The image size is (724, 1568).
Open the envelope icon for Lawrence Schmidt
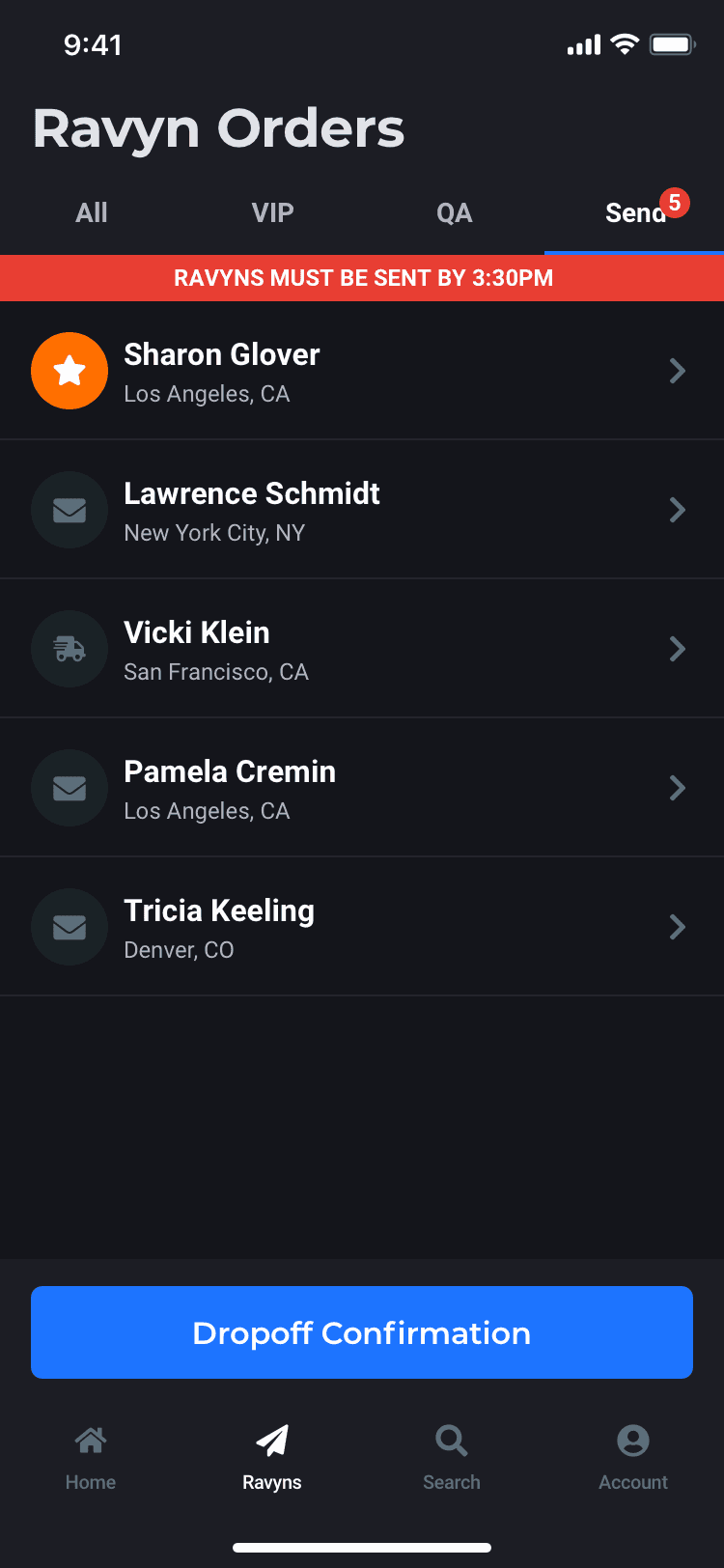(69, 510)
